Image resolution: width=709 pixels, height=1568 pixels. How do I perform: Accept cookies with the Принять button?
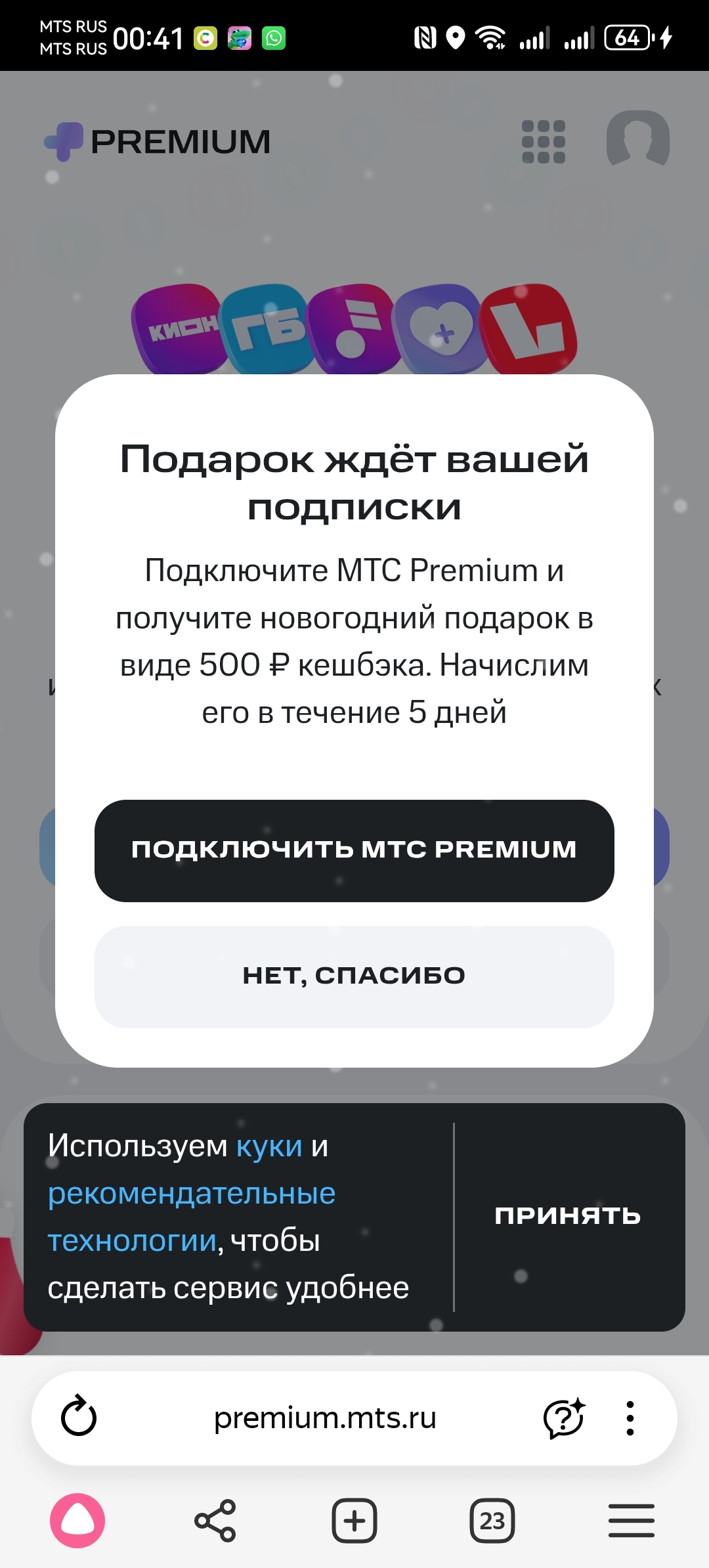click(568, 1216)
